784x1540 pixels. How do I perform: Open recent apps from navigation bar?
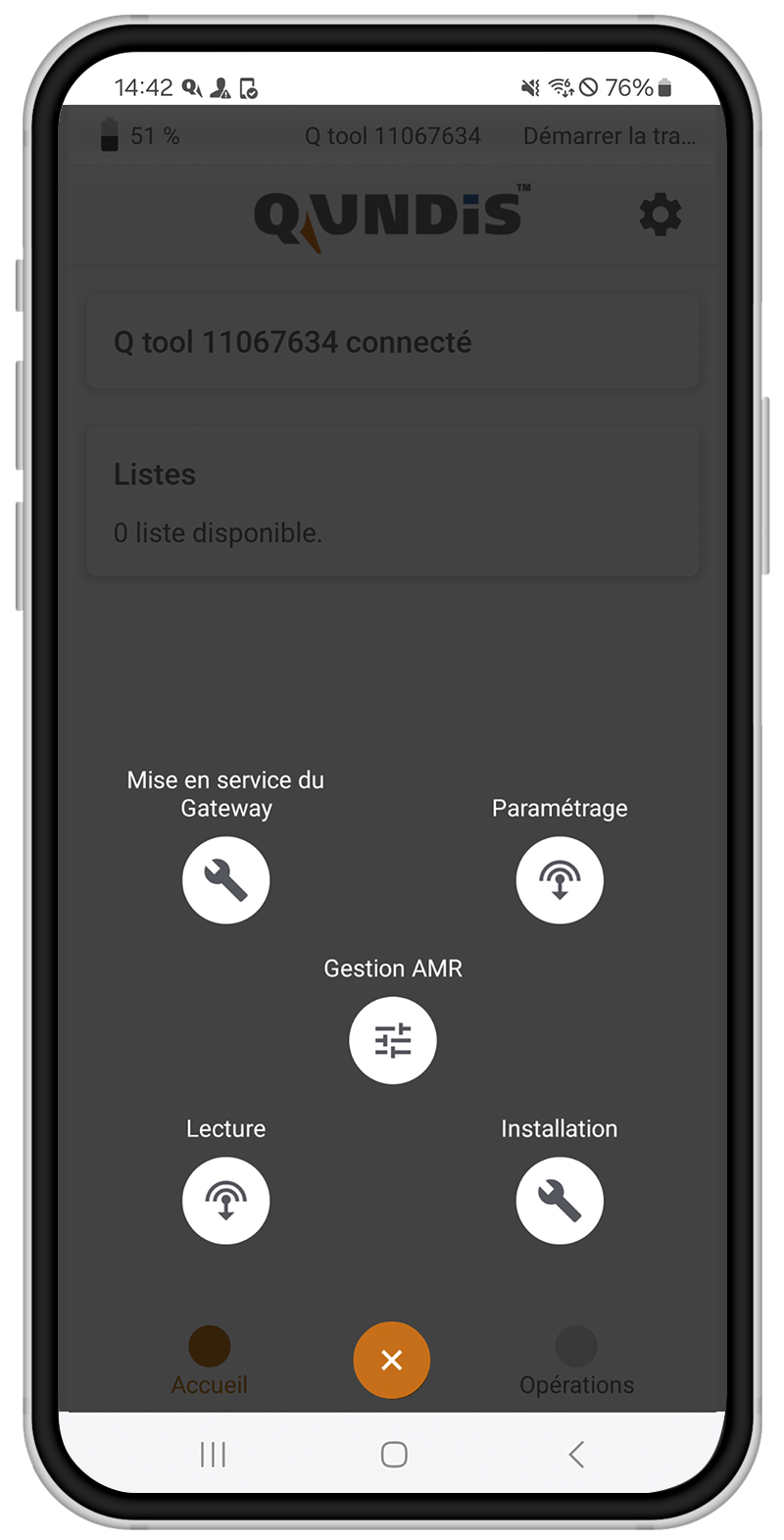(213, 1454)
